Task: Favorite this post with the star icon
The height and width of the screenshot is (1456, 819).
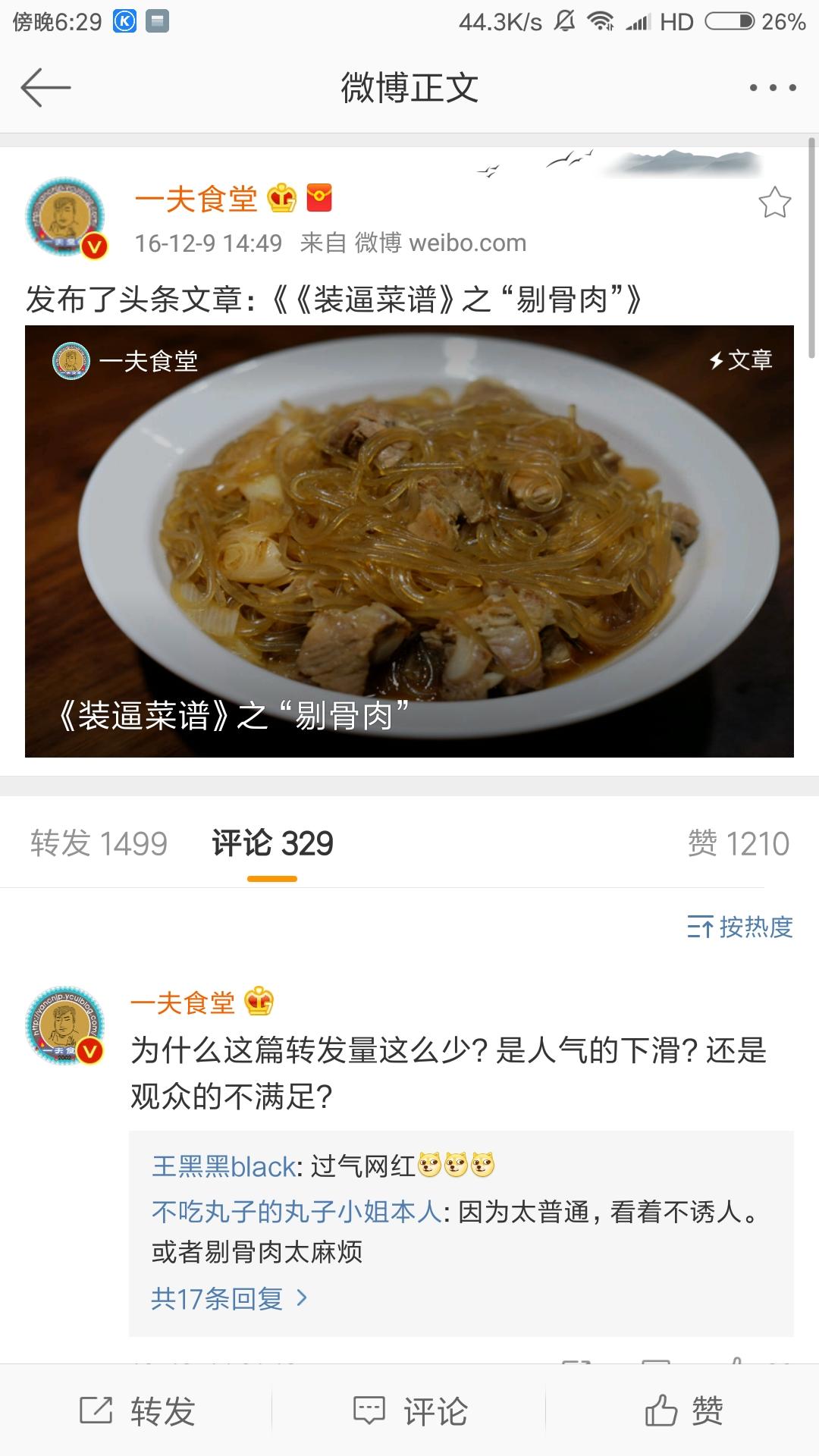Action: coord(774,202)
